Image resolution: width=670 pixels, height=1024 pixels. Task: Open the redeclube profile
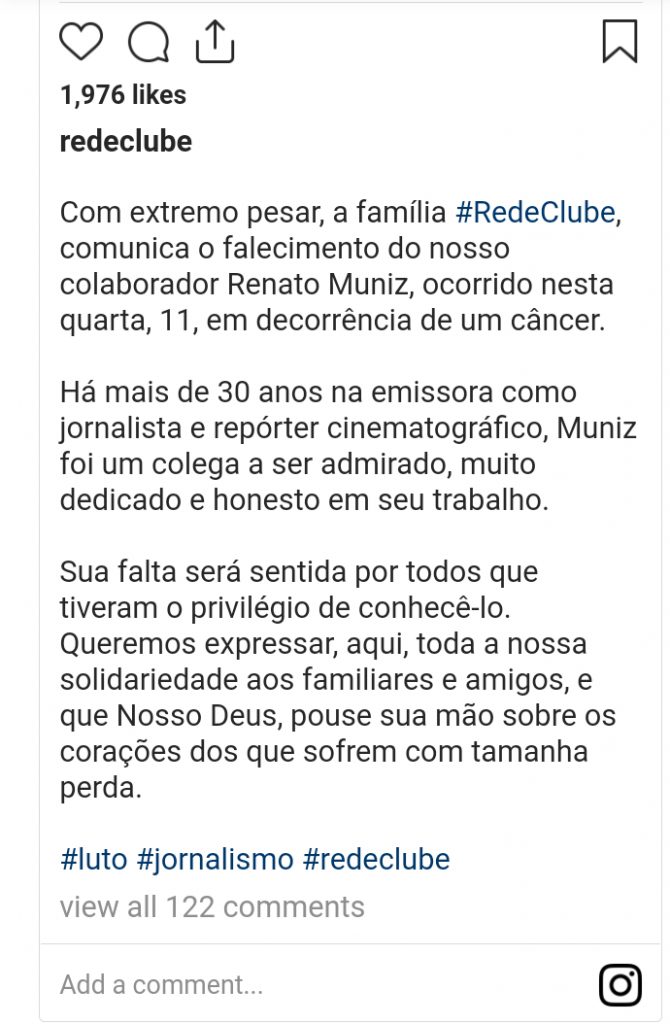coord(126,141)
